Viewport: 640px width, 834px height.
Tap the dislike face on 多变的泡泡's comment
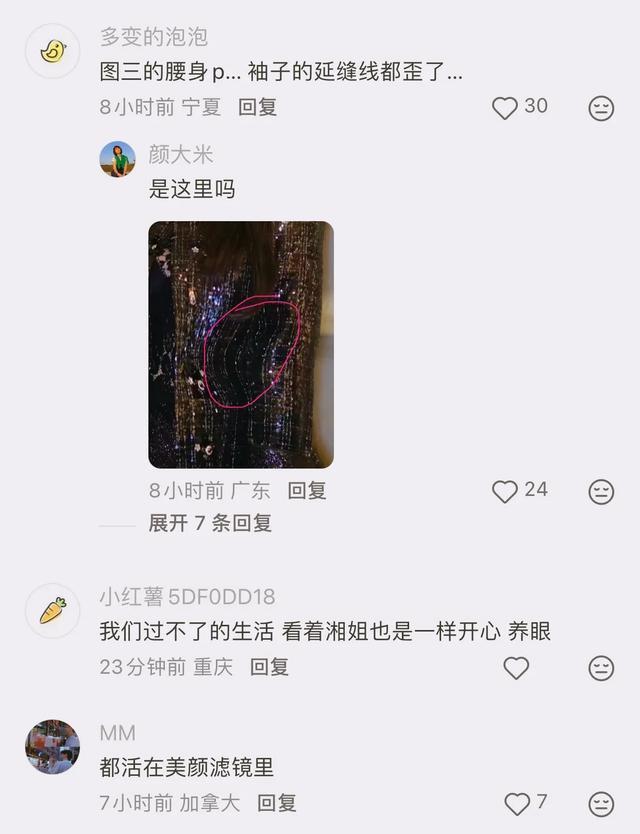point(601,108)
